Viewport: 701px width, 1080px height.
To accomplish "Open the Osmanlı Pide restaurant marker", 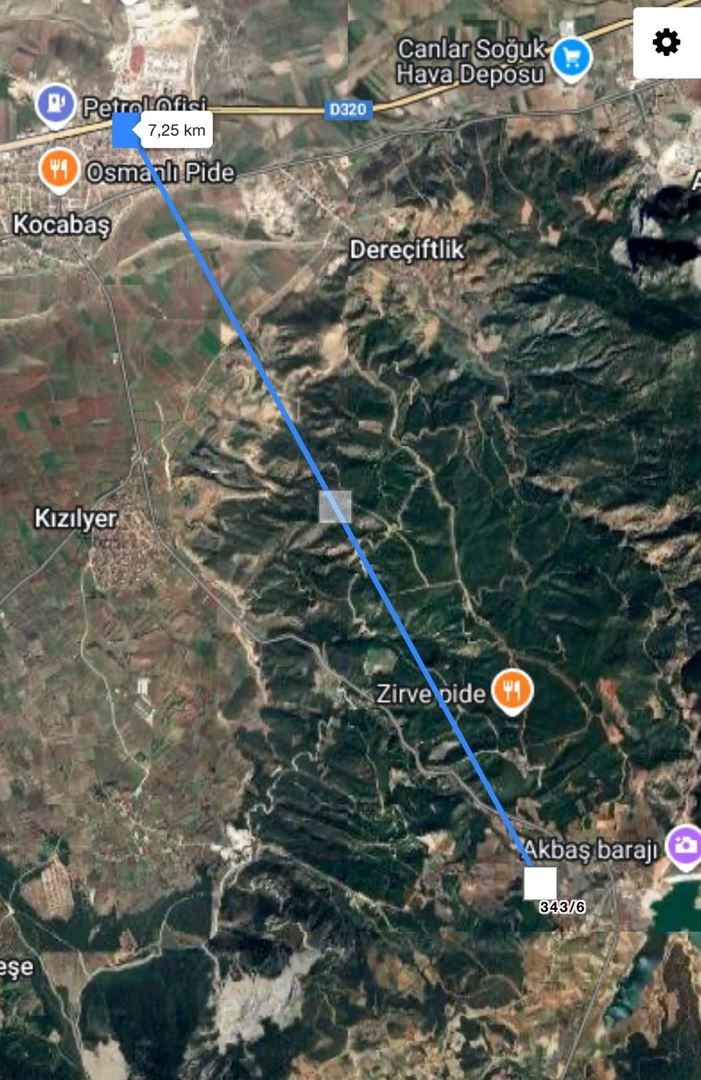I will [x=60, y=170].
